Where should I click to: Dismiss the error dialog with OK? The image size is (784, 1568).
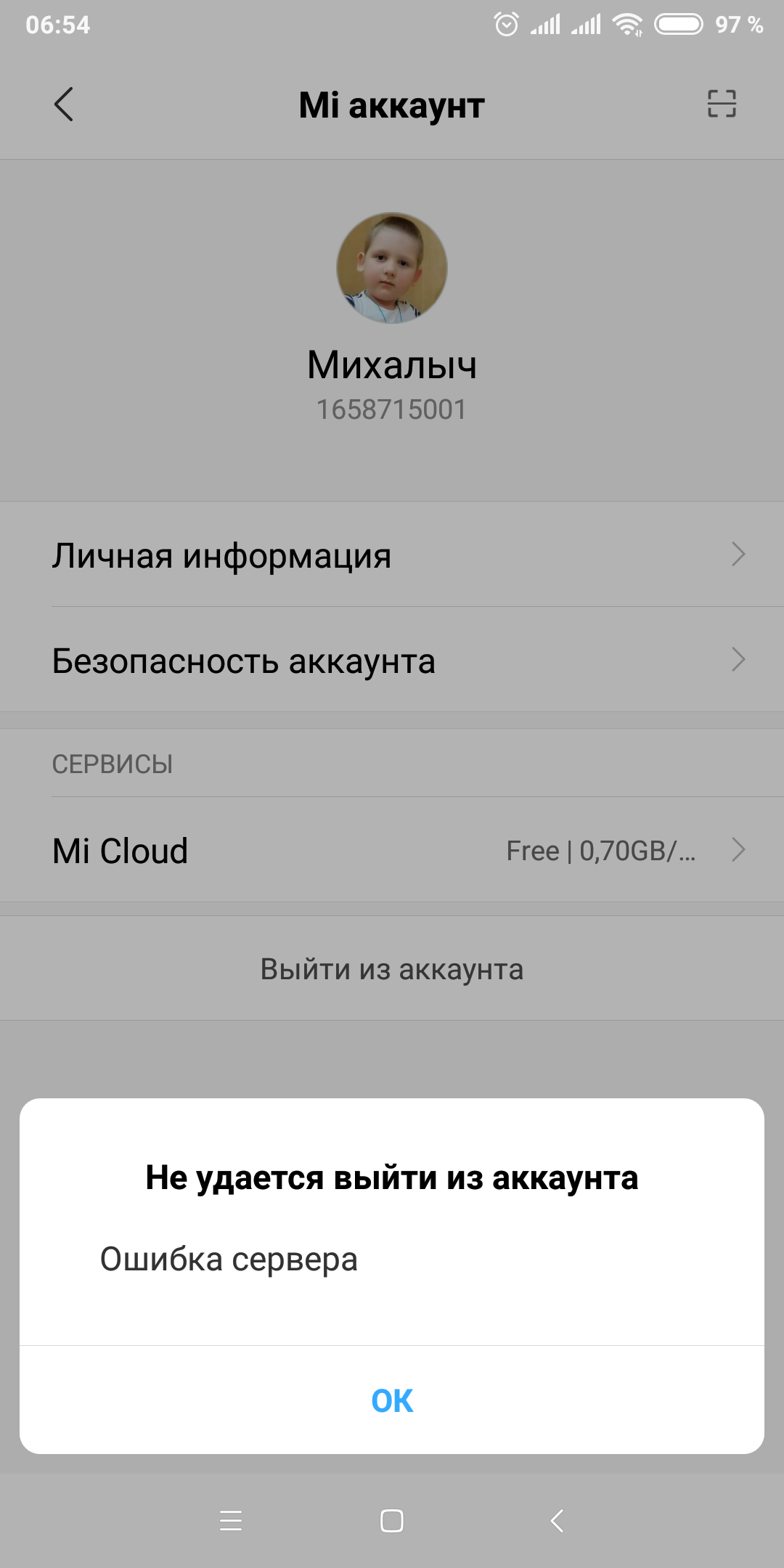(392, 1400)
